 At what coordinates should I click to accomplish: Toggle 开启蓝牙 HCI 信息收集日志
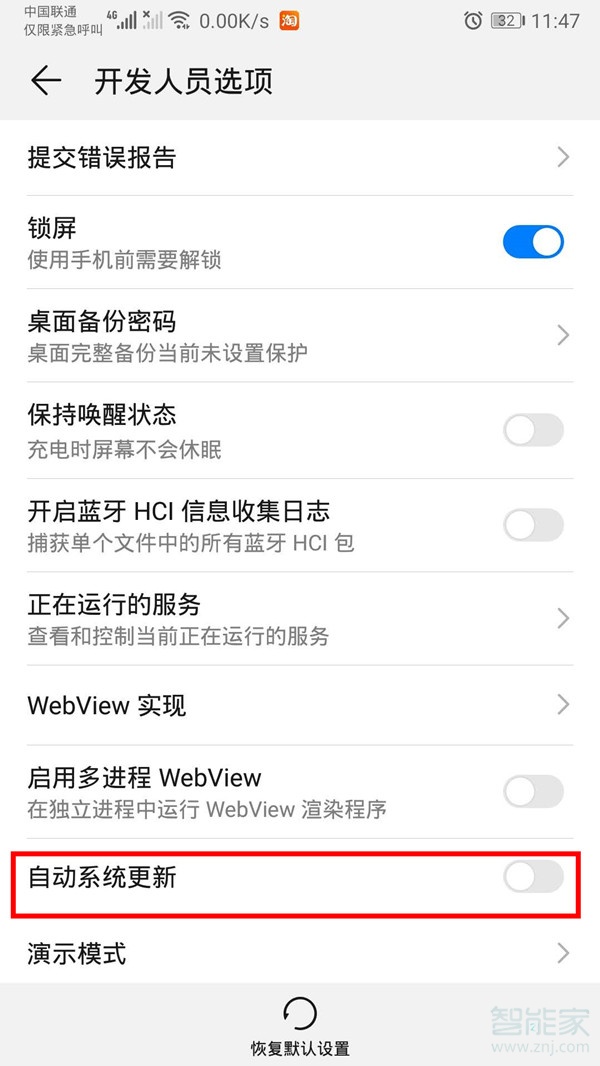(x=533, y=524)
